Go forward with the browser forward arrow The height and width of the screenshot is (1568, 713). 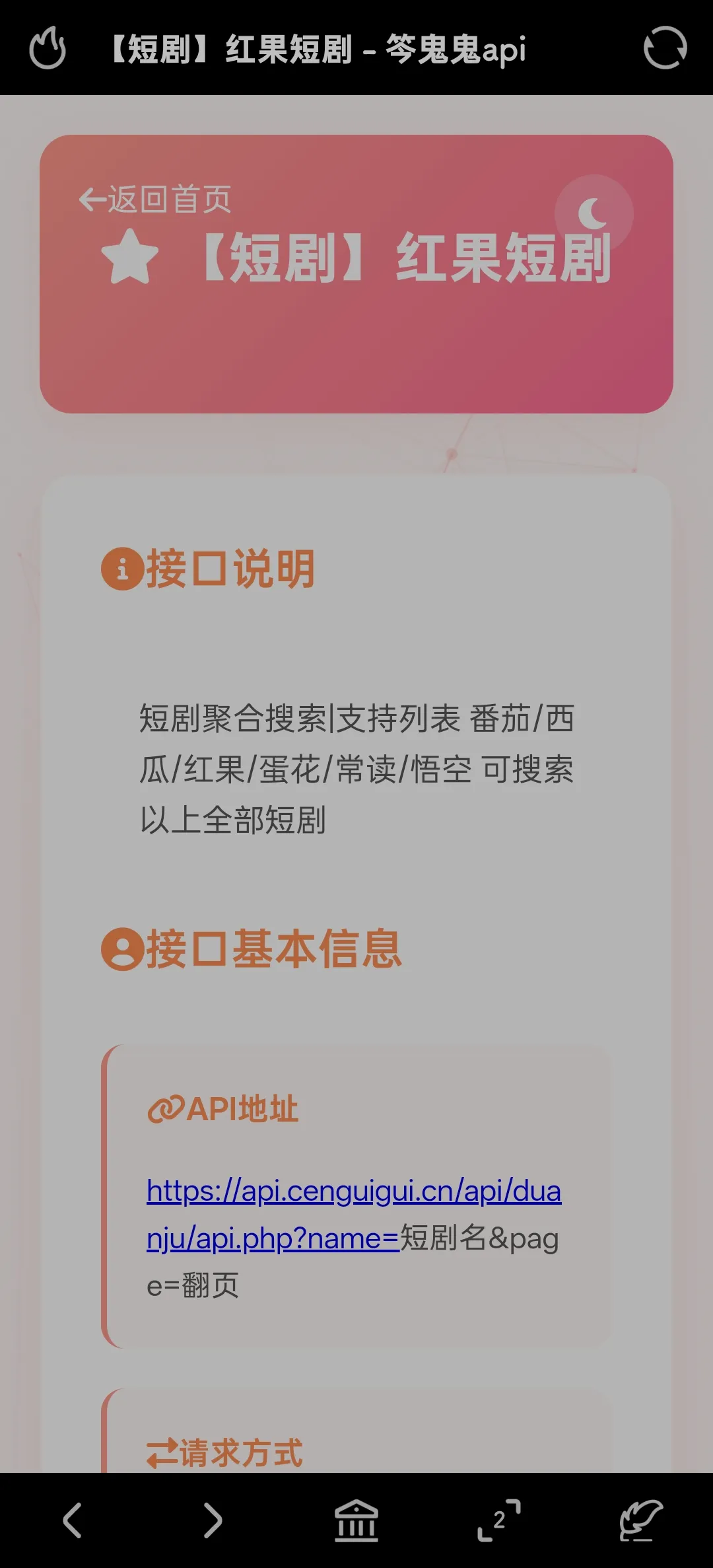tap(213, 1520)
